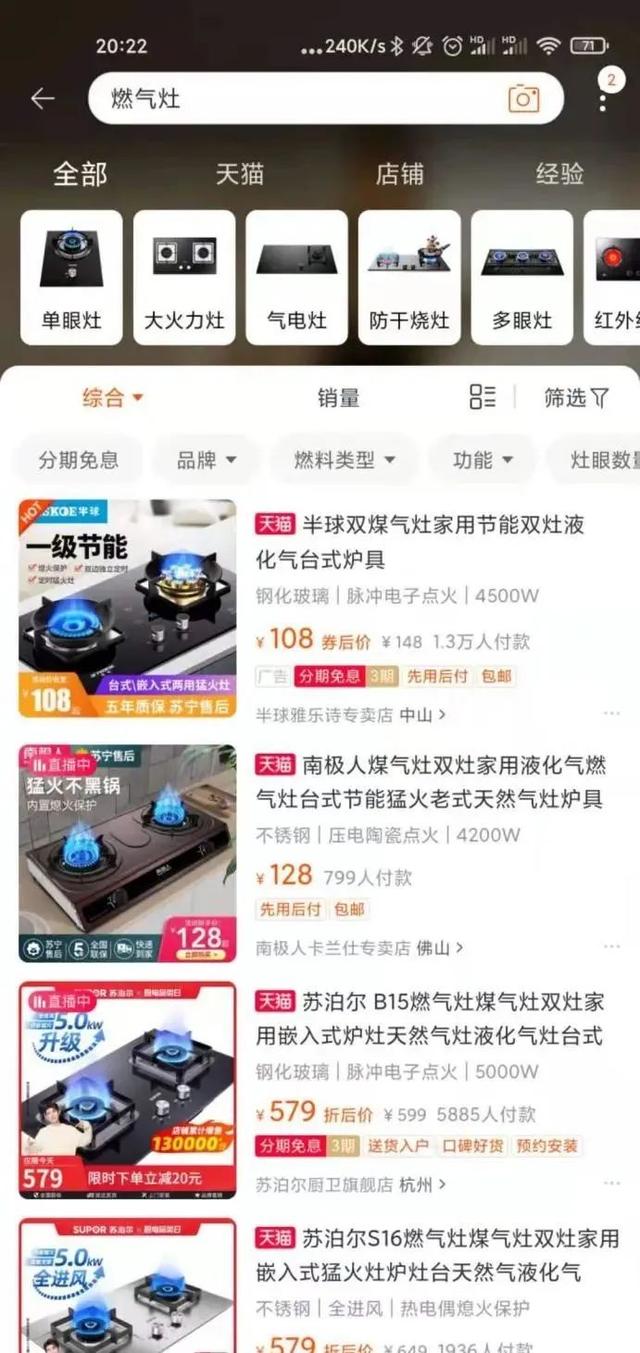Viewport: 640px width, 1353px height.
Task: Select the 单眼灶 category tile
Action: pos(71,277)
